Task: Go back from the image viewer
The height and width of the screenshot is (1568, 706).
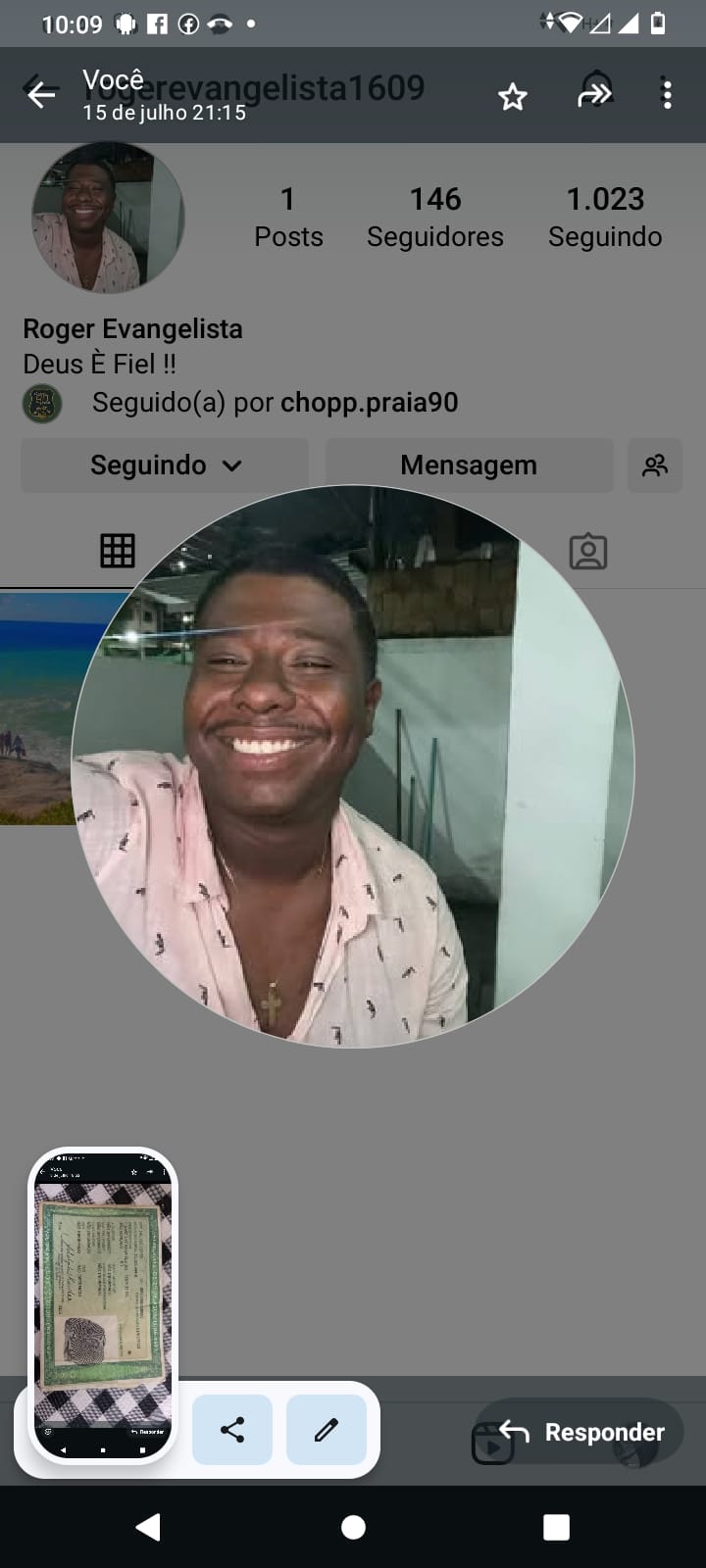Action: (41, 95)
